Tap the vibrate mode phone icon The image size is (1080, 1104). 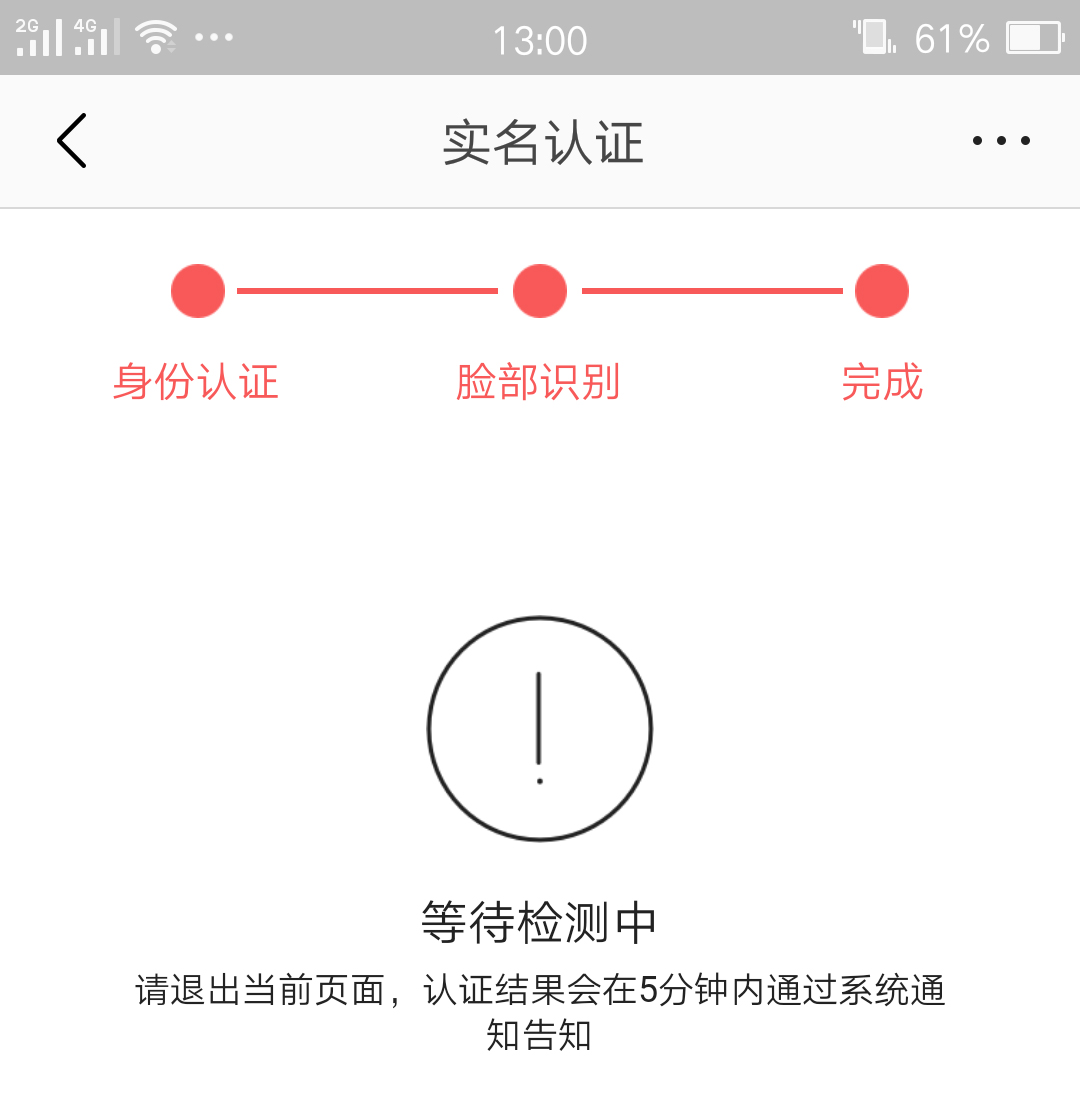[874, 35]
